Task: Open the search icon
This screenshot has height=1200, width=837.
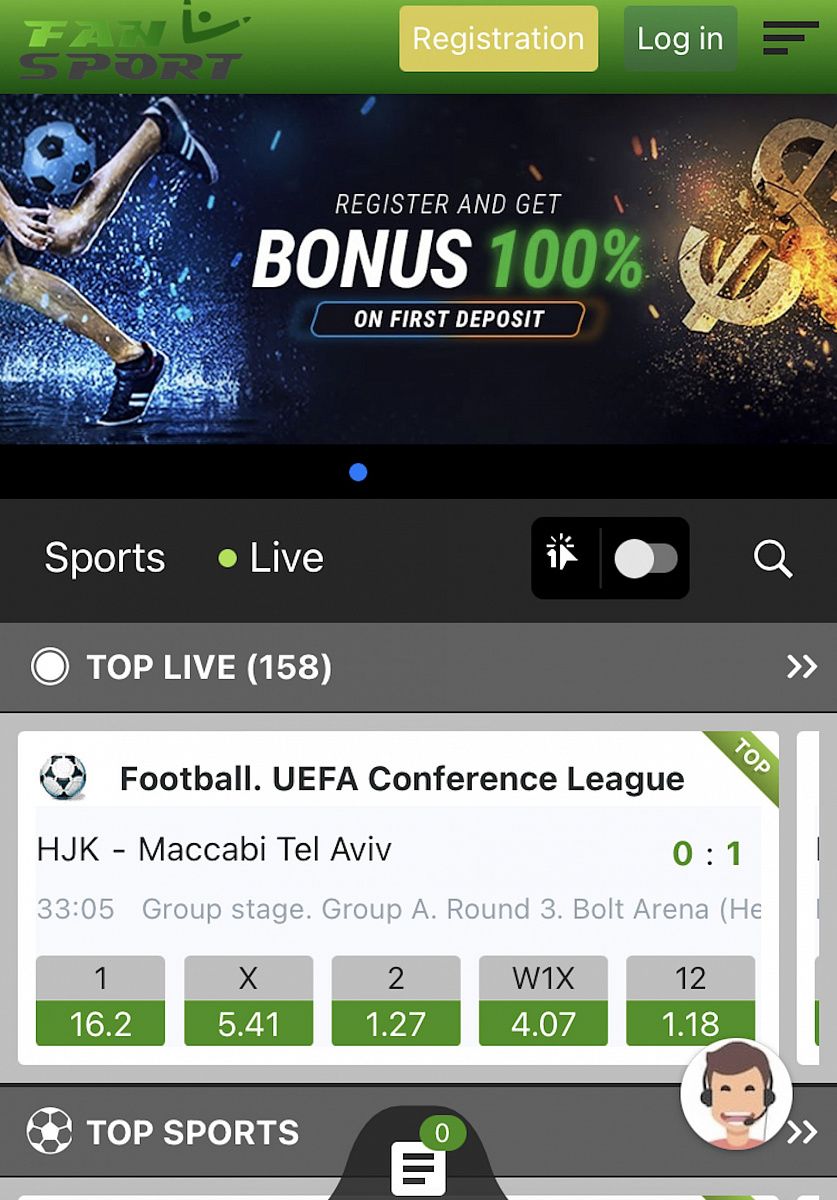Action: (x=773, y=558)
